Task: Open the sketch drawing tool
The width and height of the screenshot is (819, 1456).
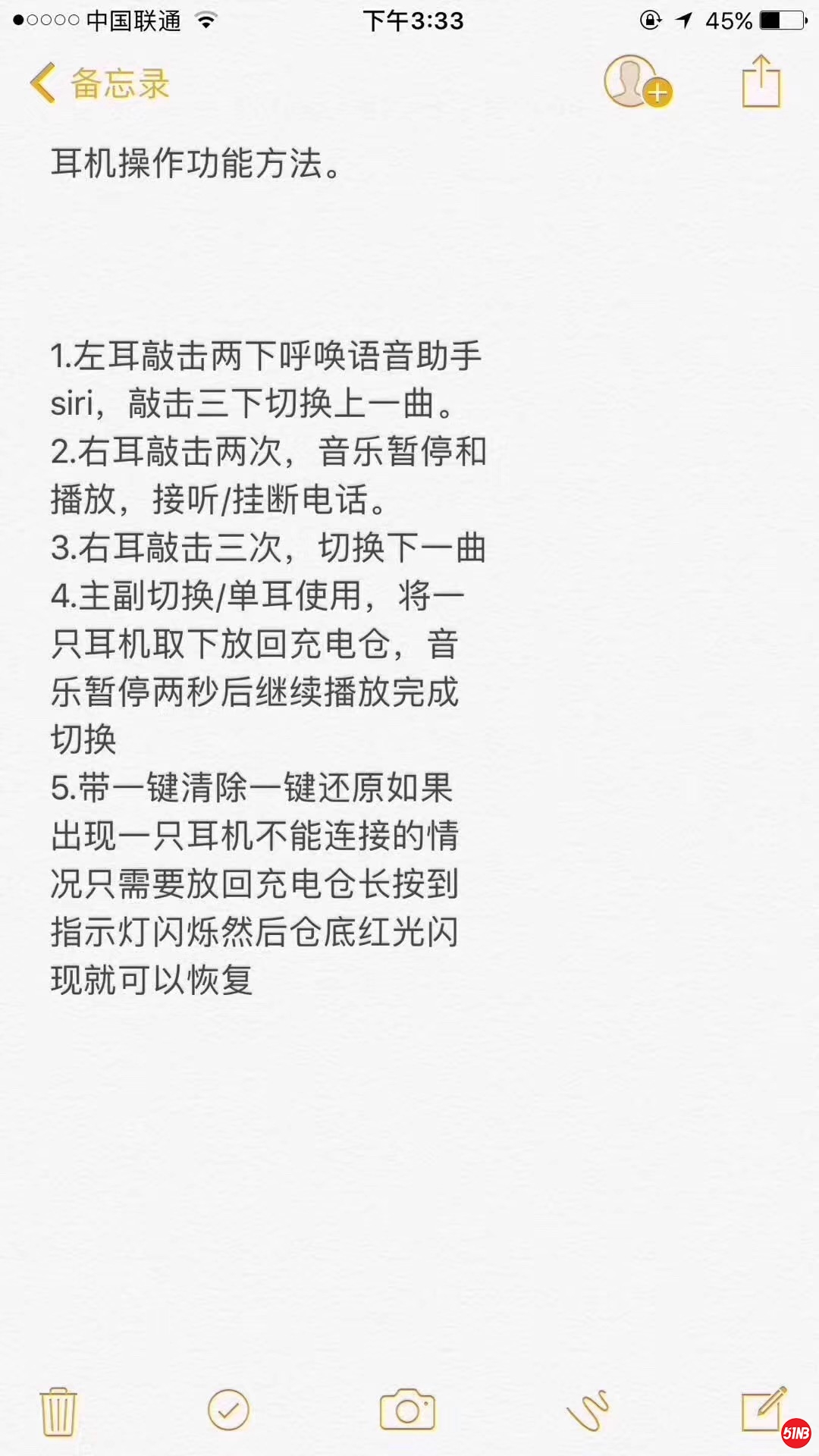Action: pyautogui.click(x=588, y=1410)
